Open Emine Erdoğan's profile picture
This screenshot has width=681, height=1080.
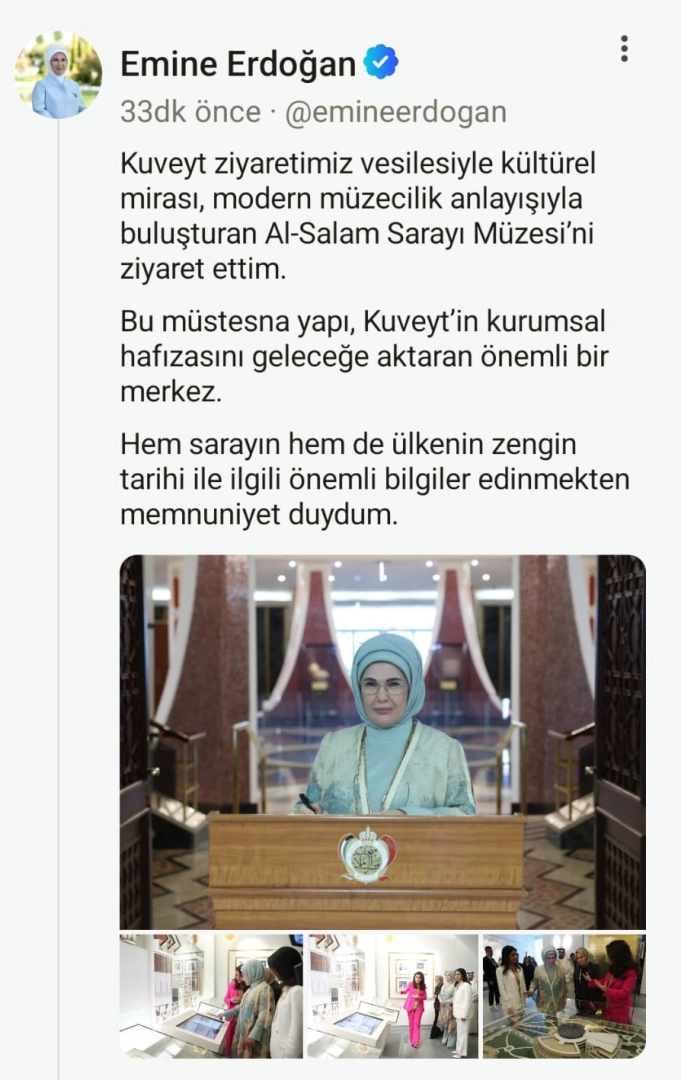58,75
